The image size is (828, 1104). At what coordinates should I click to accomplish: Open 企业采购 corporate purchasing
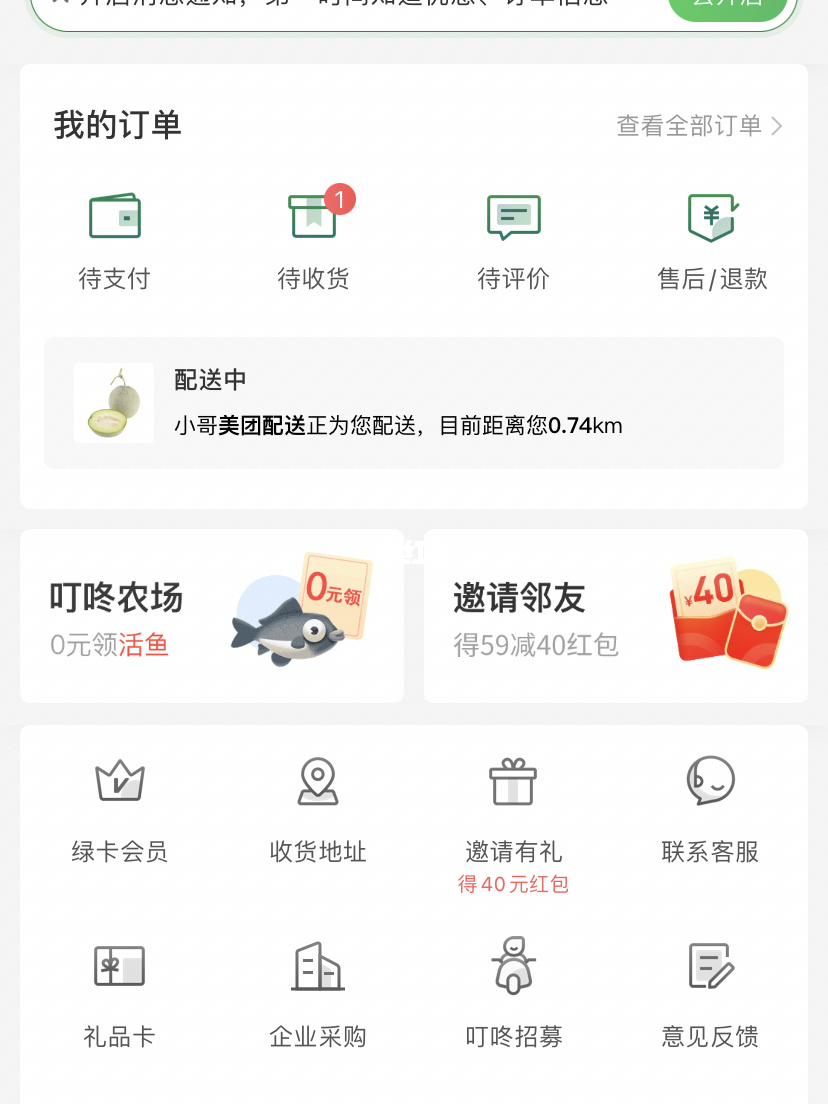coord(318,995)
